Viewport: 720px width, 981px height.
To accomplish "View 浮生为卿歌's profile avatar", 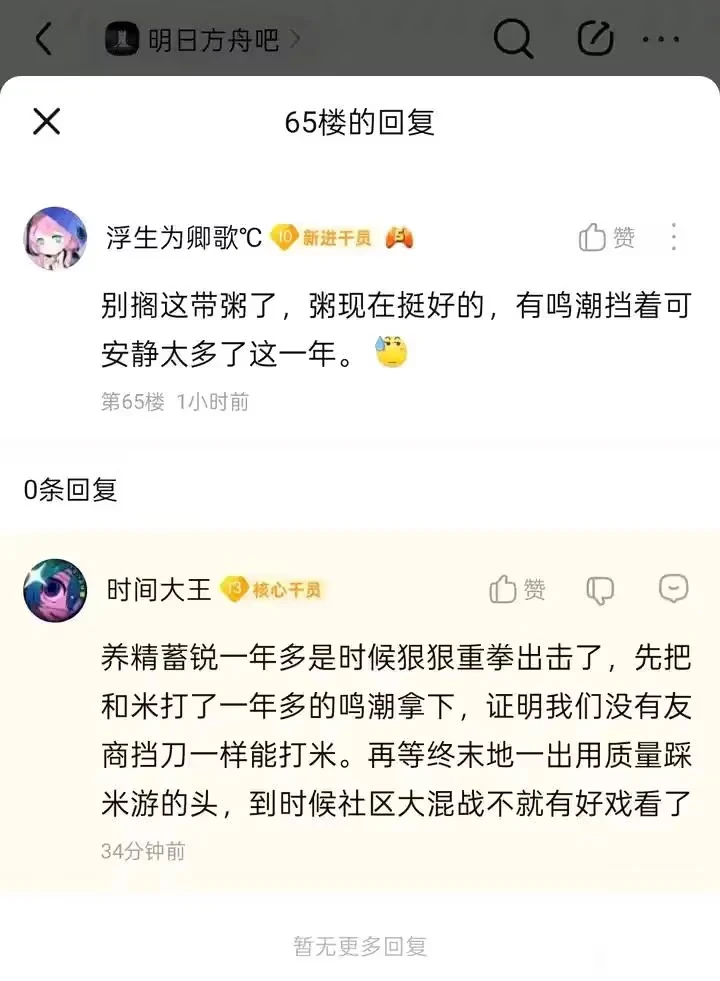I will 54,238.
